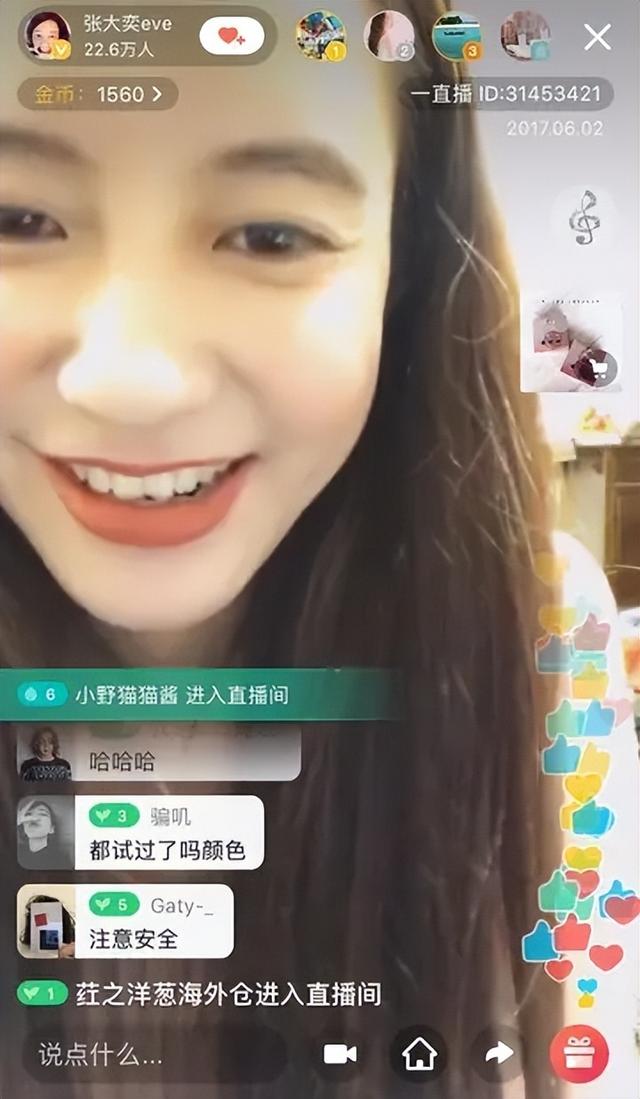Open the music note icon
The height and width of the screenshot is (1099, 640).
584,217
